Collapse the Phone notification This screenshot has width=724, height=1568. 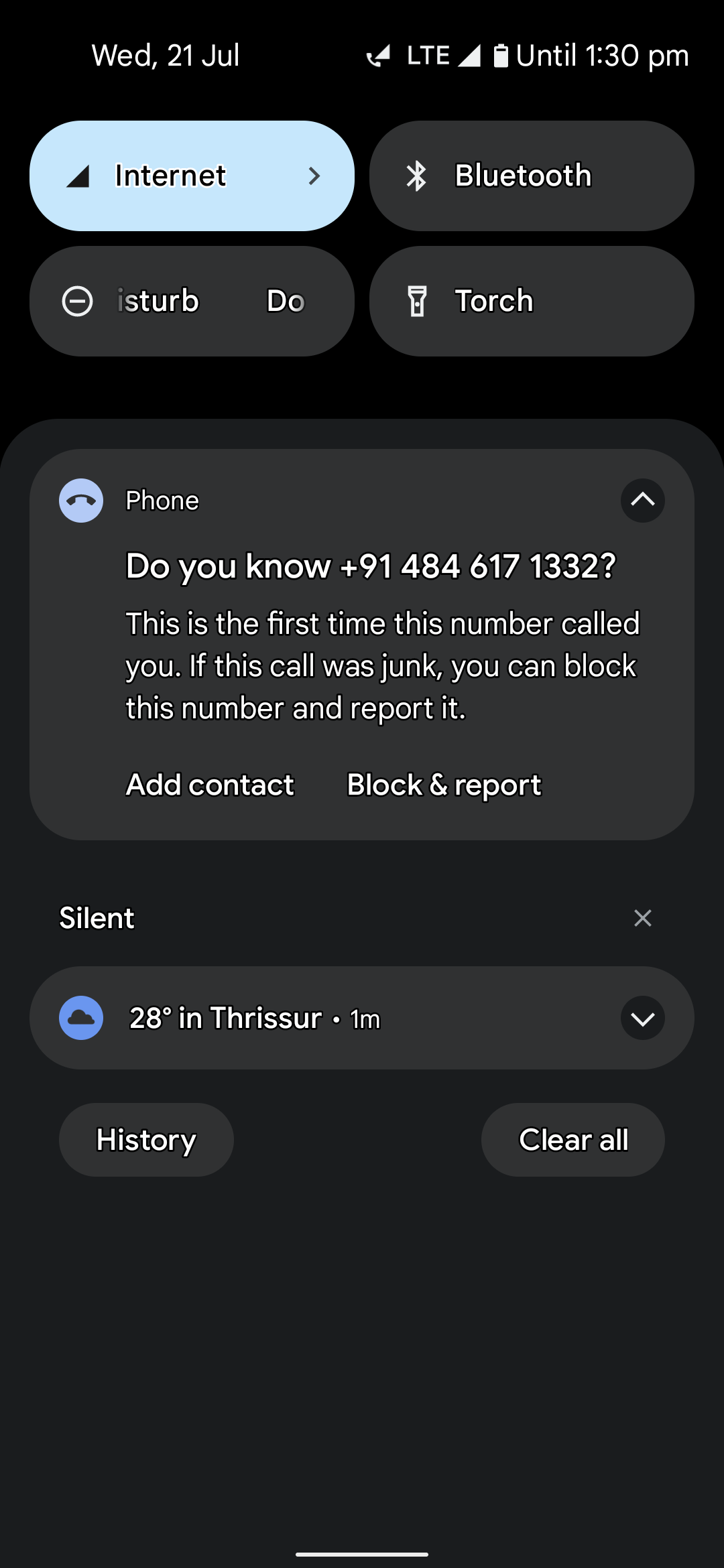coord(642,500)
